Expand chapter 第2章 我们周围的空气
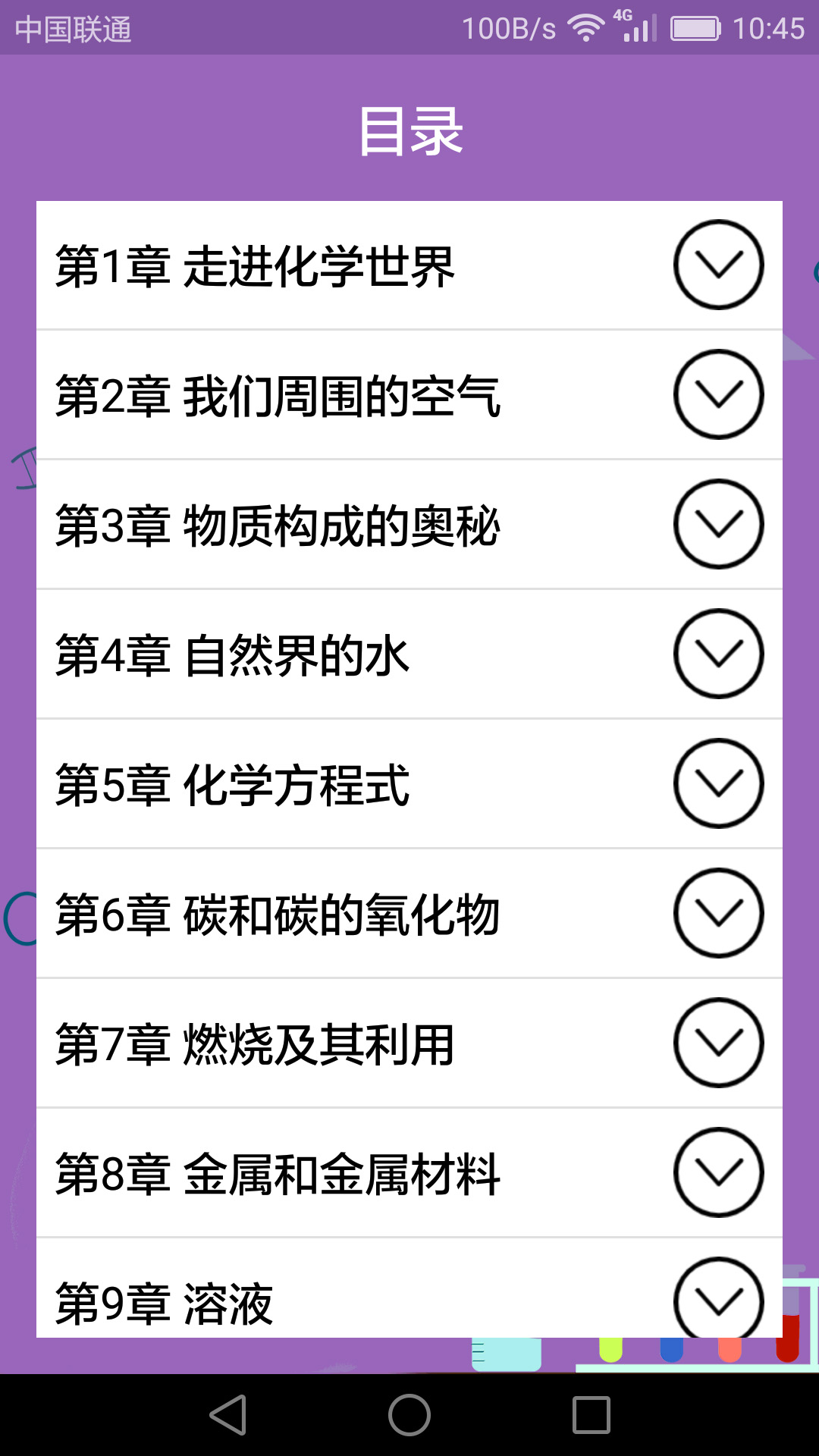The height and width of the screenshot is (1456, 819). pyautogui.click(x=718, y=394)
